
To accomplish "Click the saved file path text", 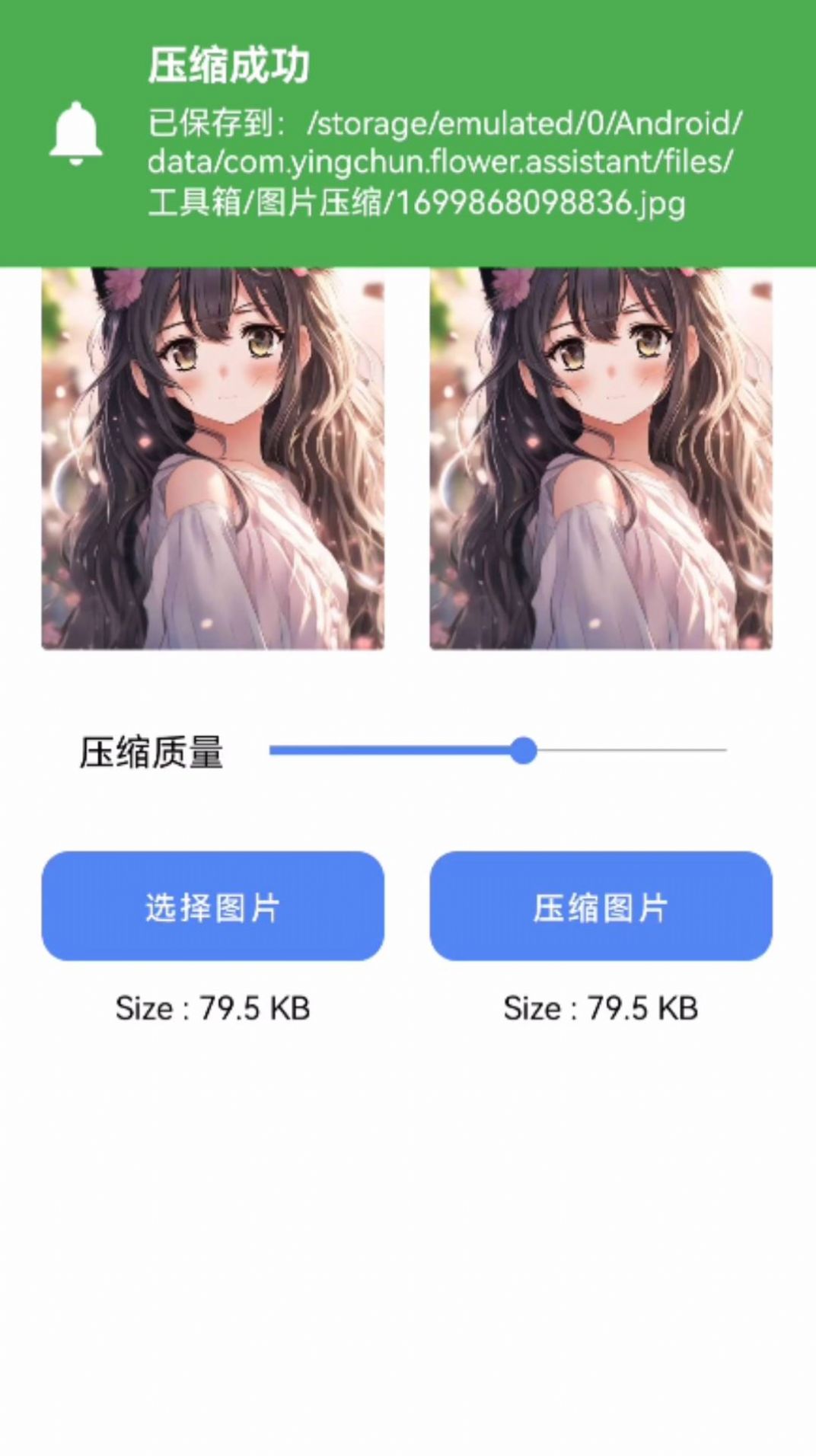I will (x=441, y=161).
